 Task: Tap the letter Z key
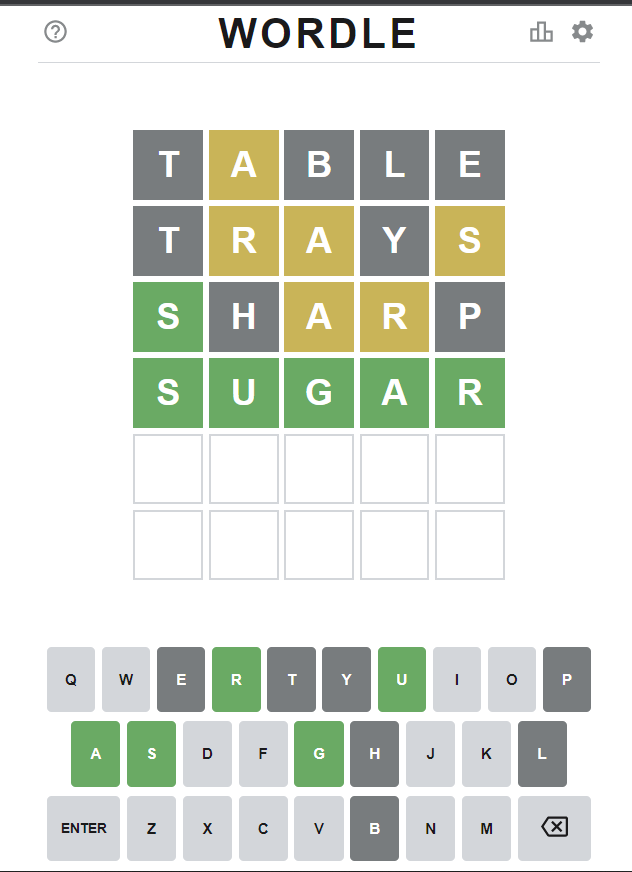(151, 828)
